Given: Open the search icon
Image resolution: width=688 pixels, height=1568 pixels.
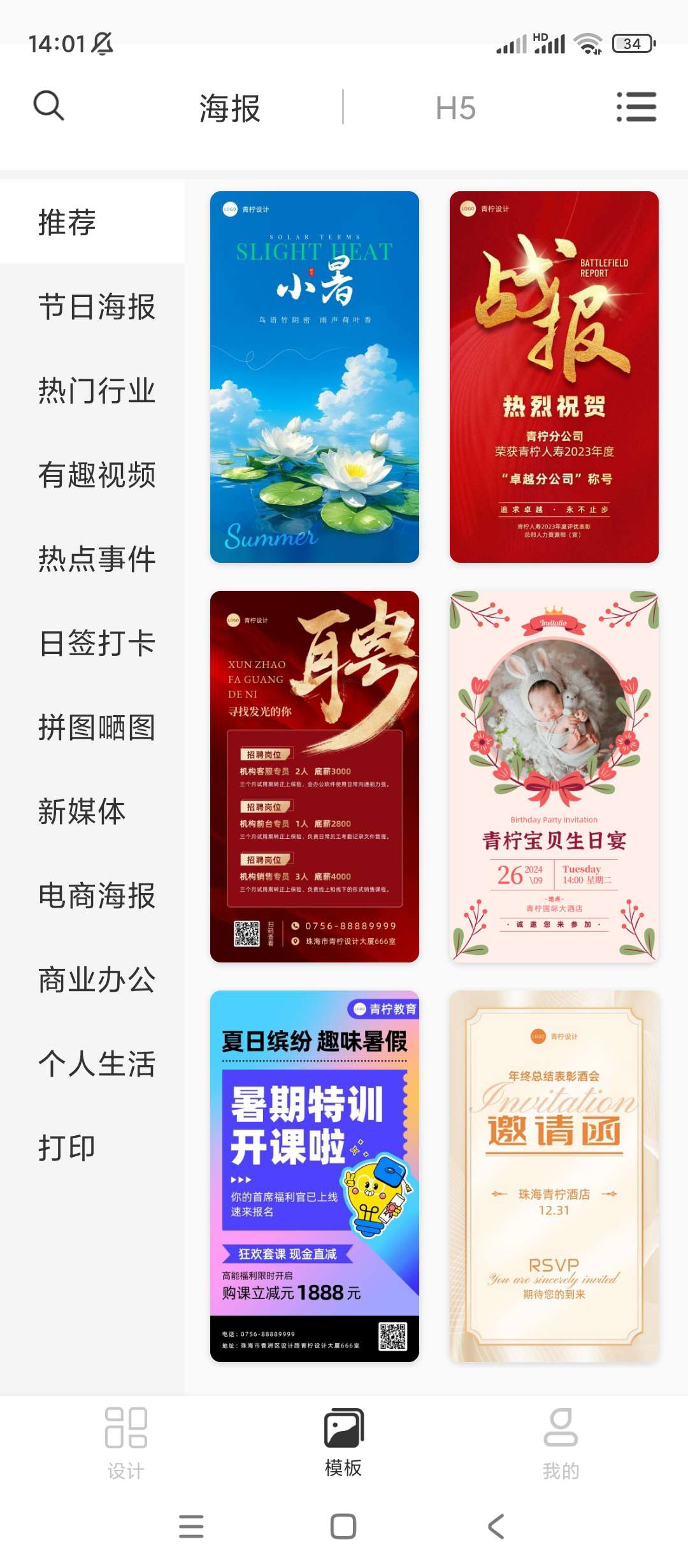Looking at the screenshot, I should click(48, 105).
